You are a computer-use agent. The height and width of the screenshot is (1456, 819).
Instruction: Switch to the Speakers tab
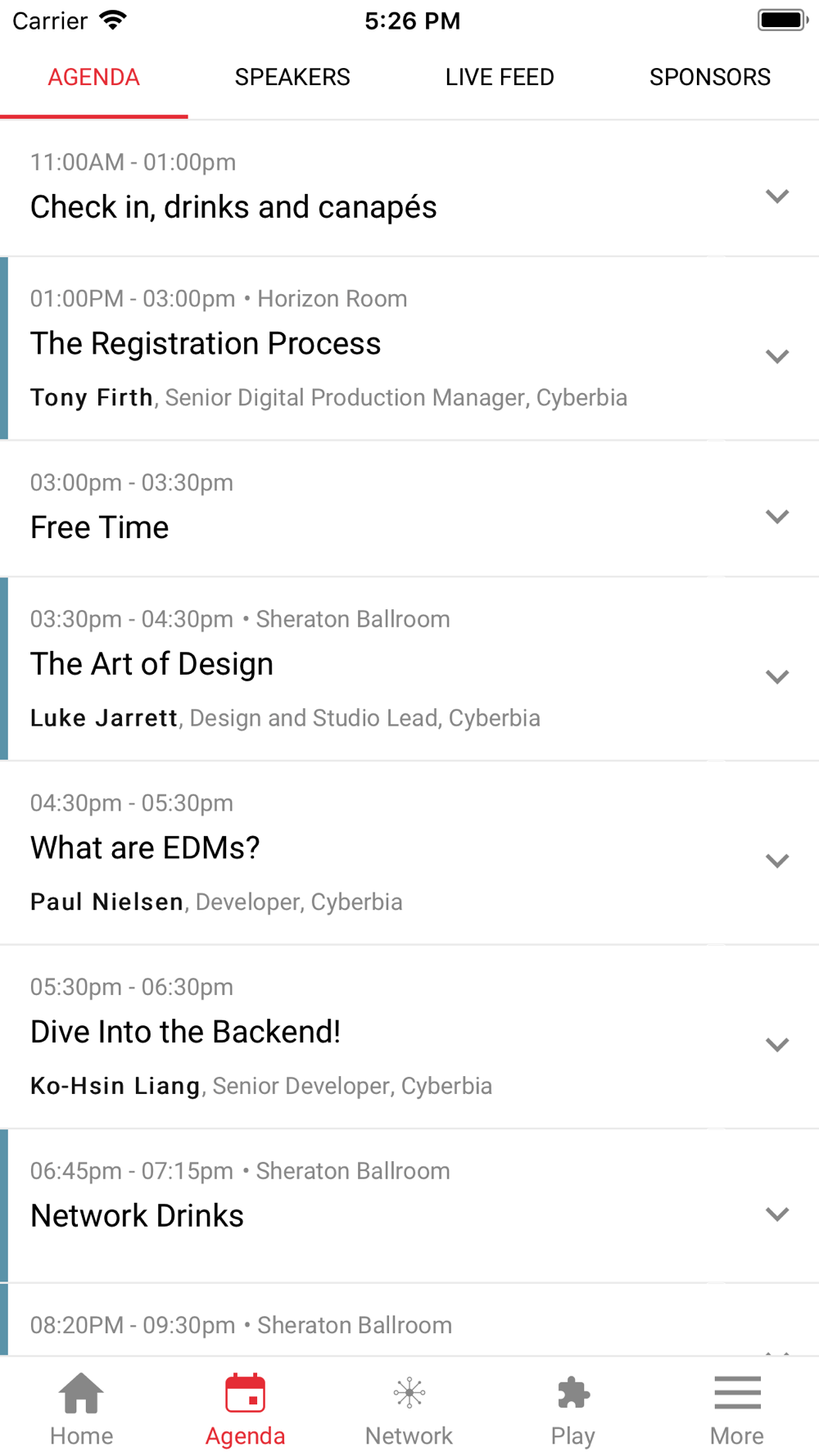click(x=292, y=77)
